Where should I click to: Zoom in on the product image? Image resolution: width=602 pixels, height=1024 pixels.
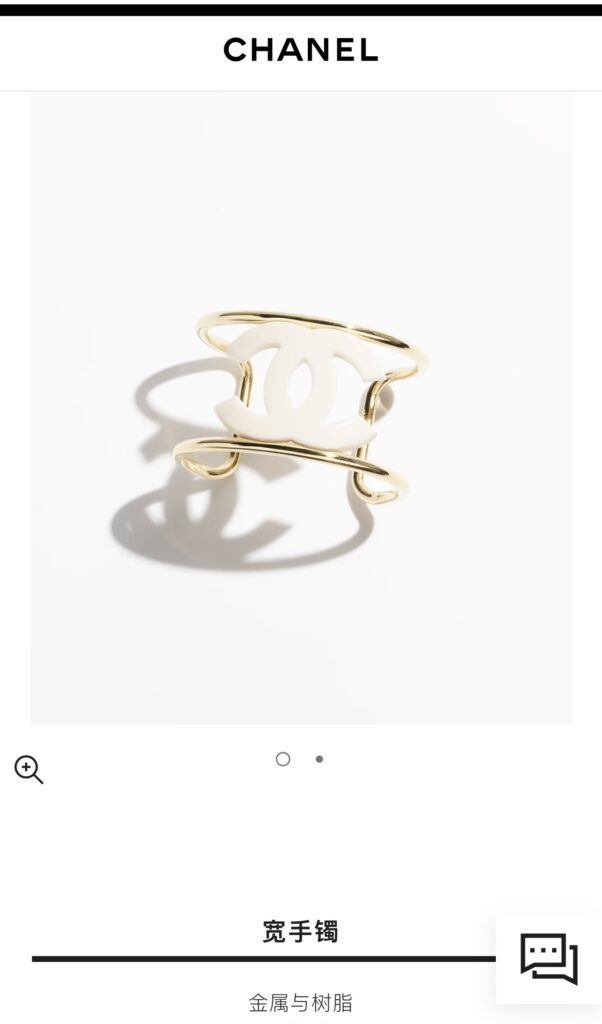28,769
